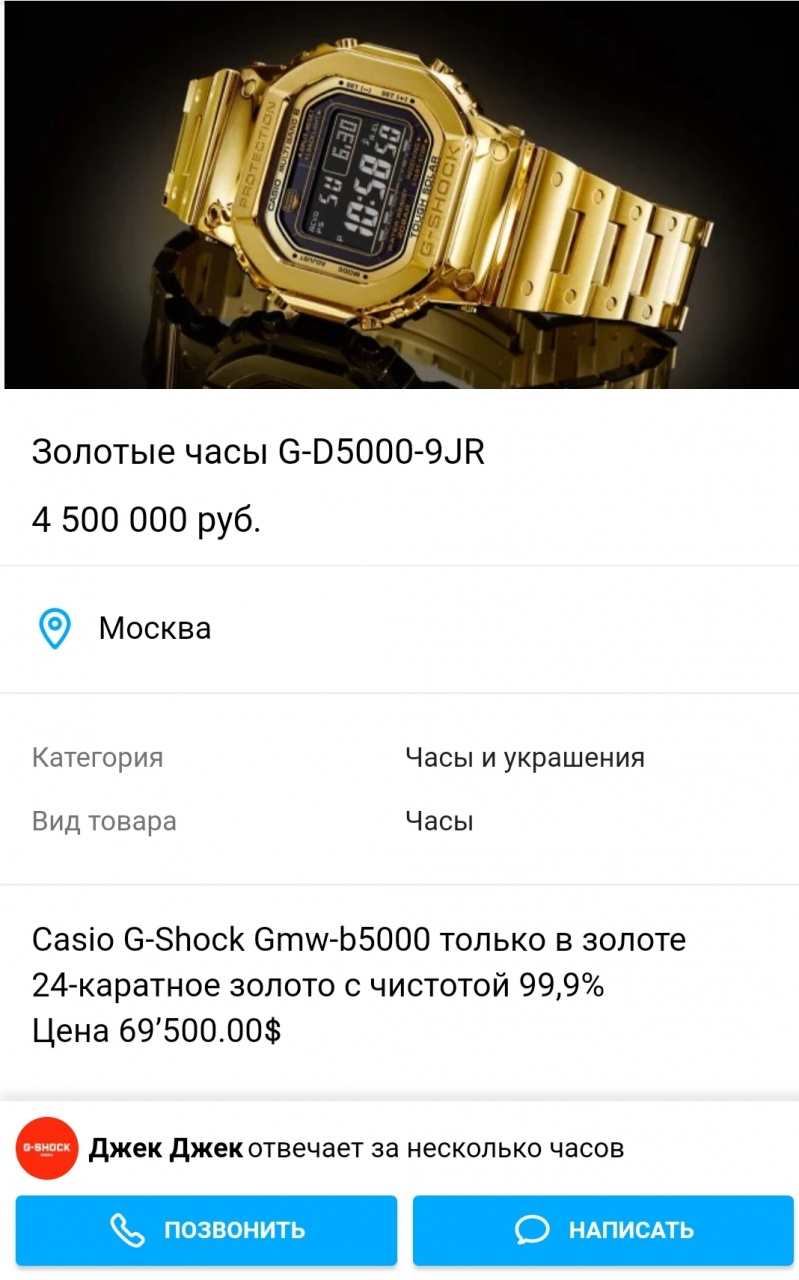This screenshot has width=799, height=1280.
Task: Open the Москва location row
Action: 399,629
